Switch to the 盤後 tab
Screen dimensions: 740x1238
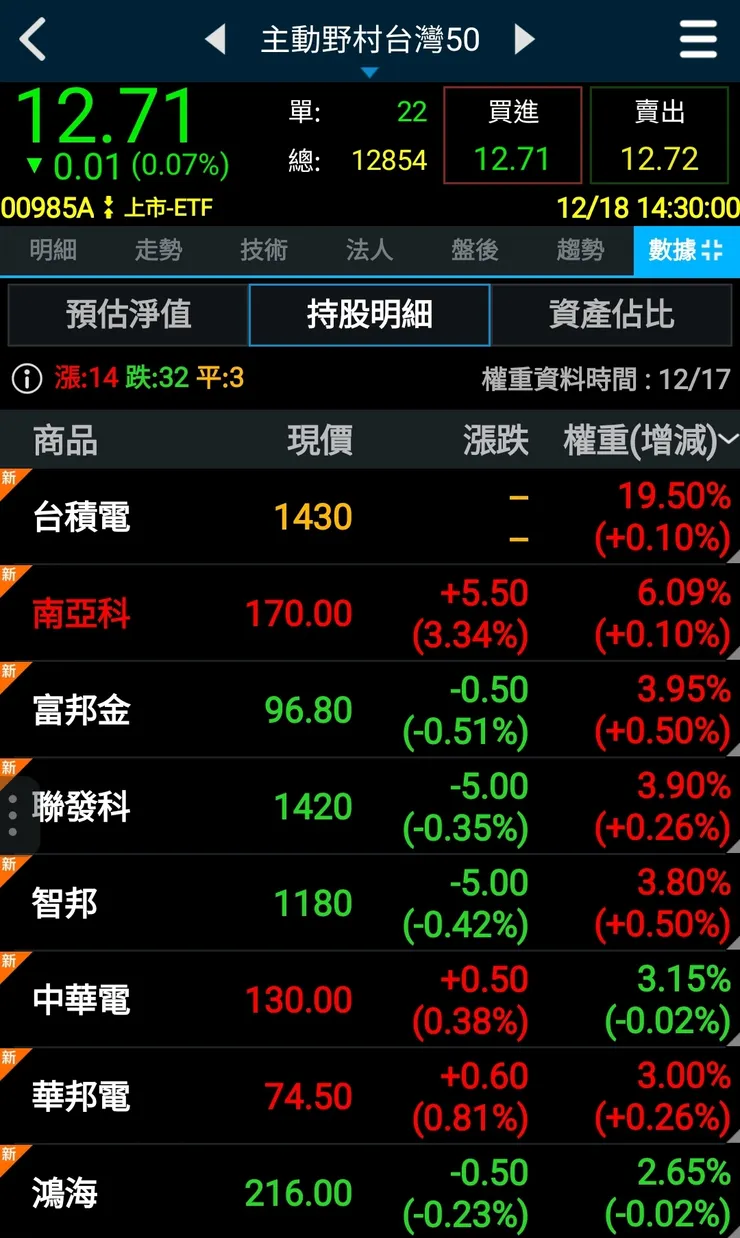tap(474, 250)
